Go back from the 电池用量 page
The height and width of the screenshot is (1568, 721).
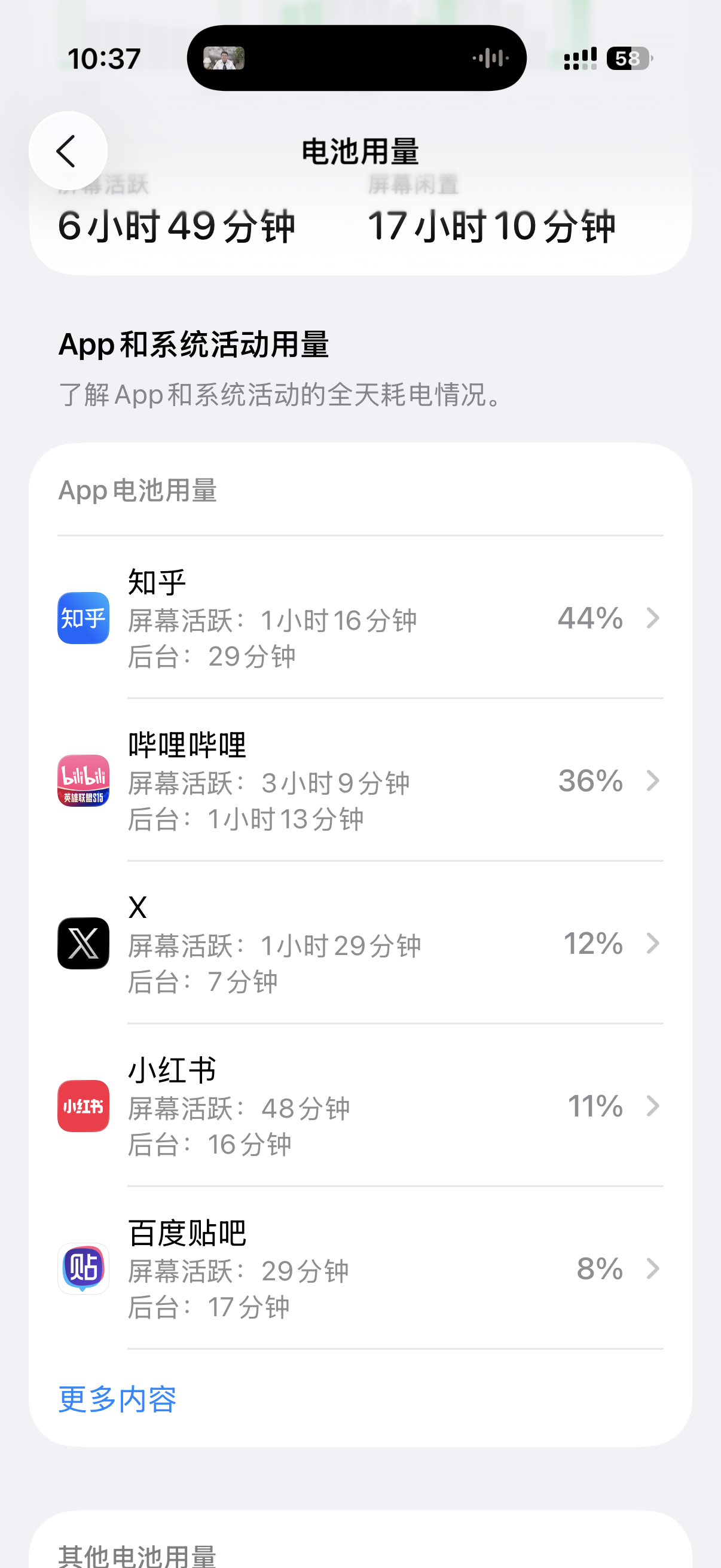68,151
